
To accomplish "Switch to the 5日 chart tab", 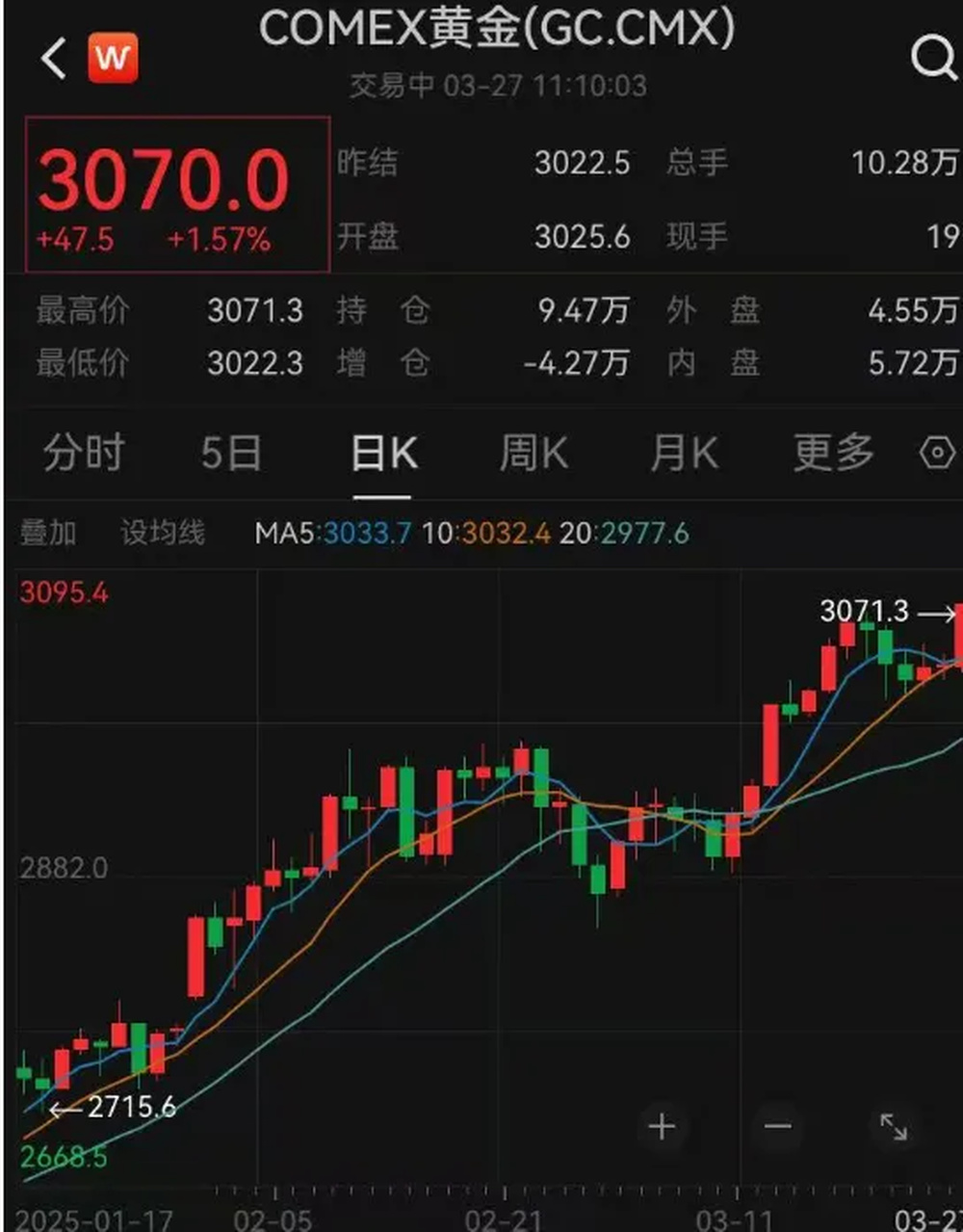I will point(231,452).
